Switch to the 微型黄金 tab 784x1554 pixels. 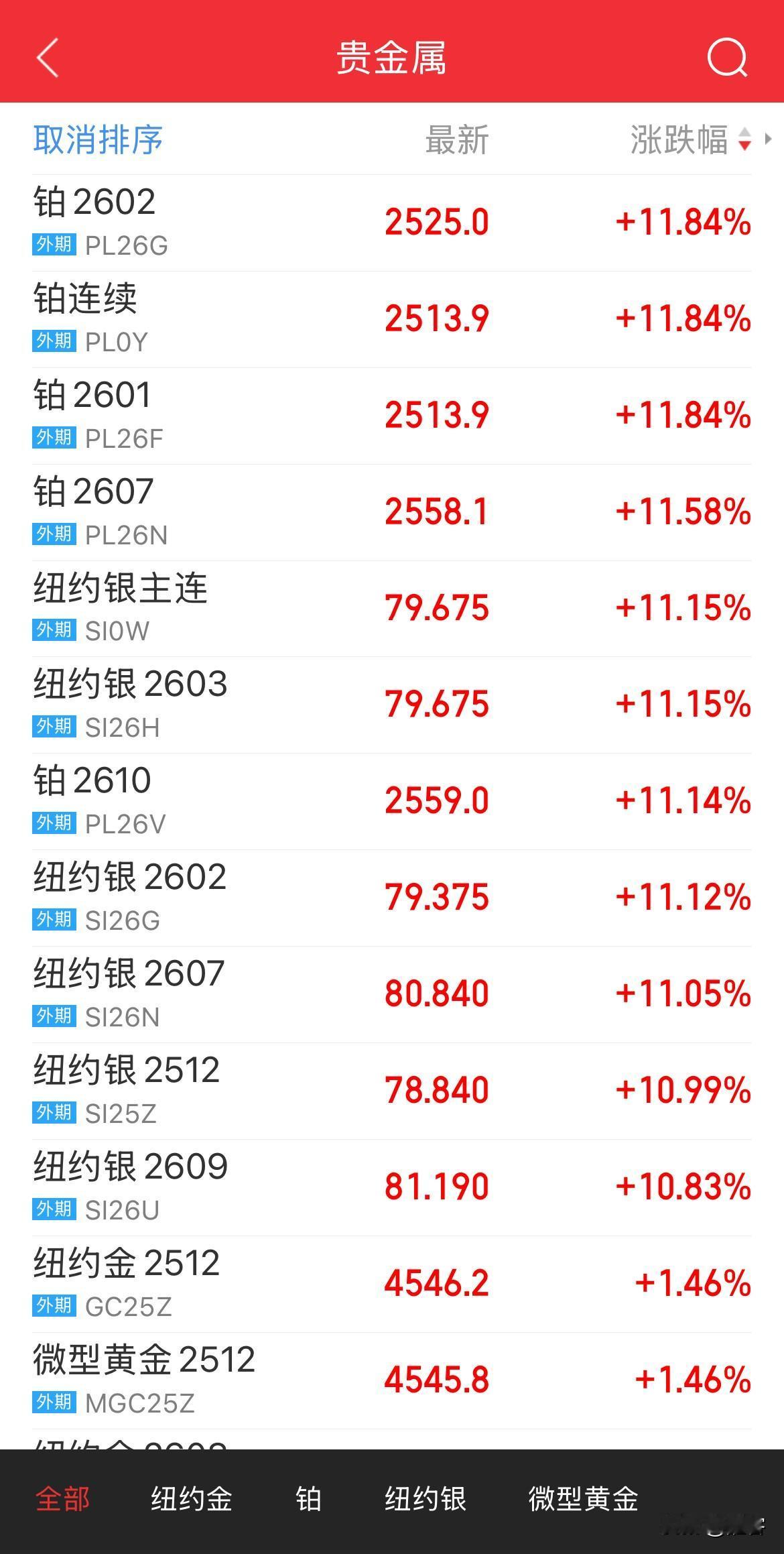582,1501
